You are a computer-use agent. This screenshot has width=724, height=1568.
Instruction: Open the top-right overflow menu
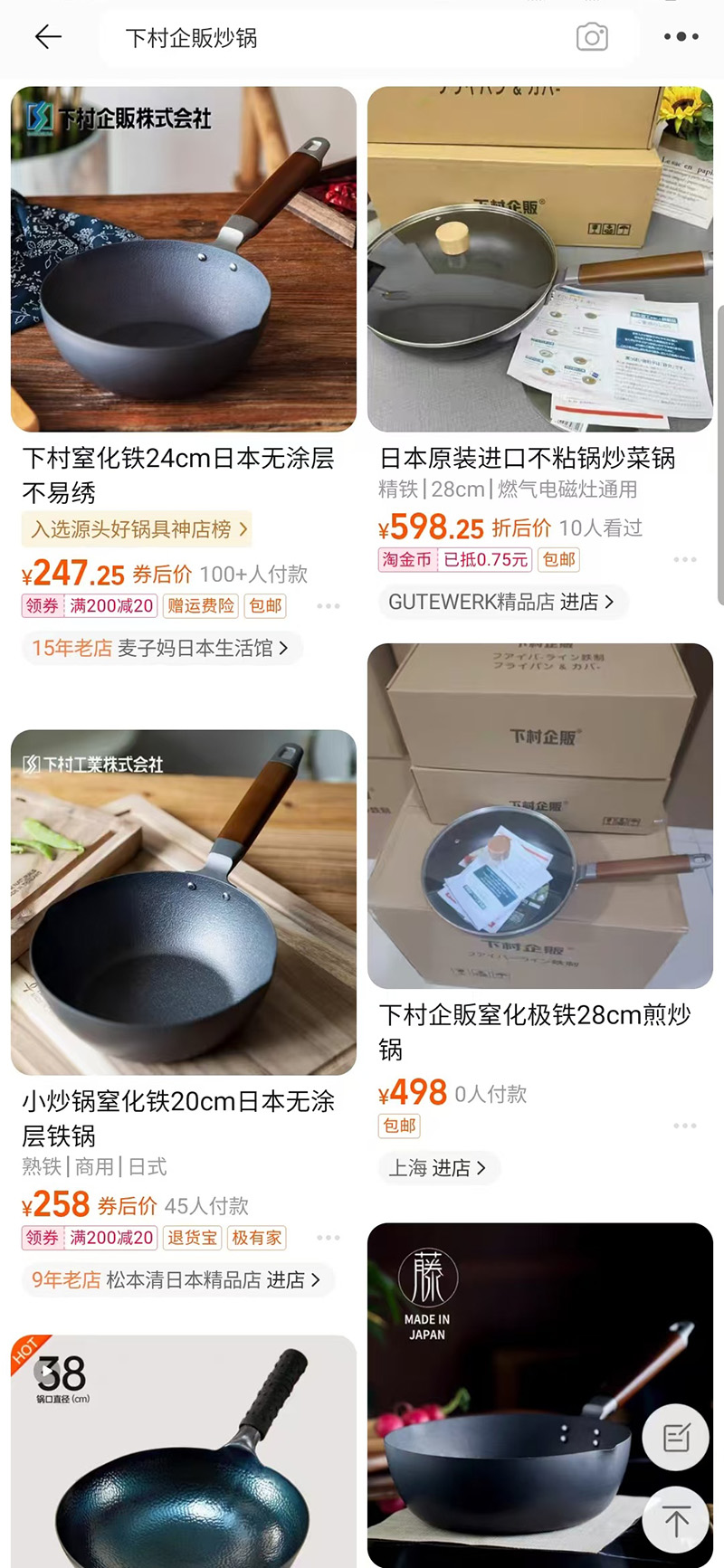(681, 37)
